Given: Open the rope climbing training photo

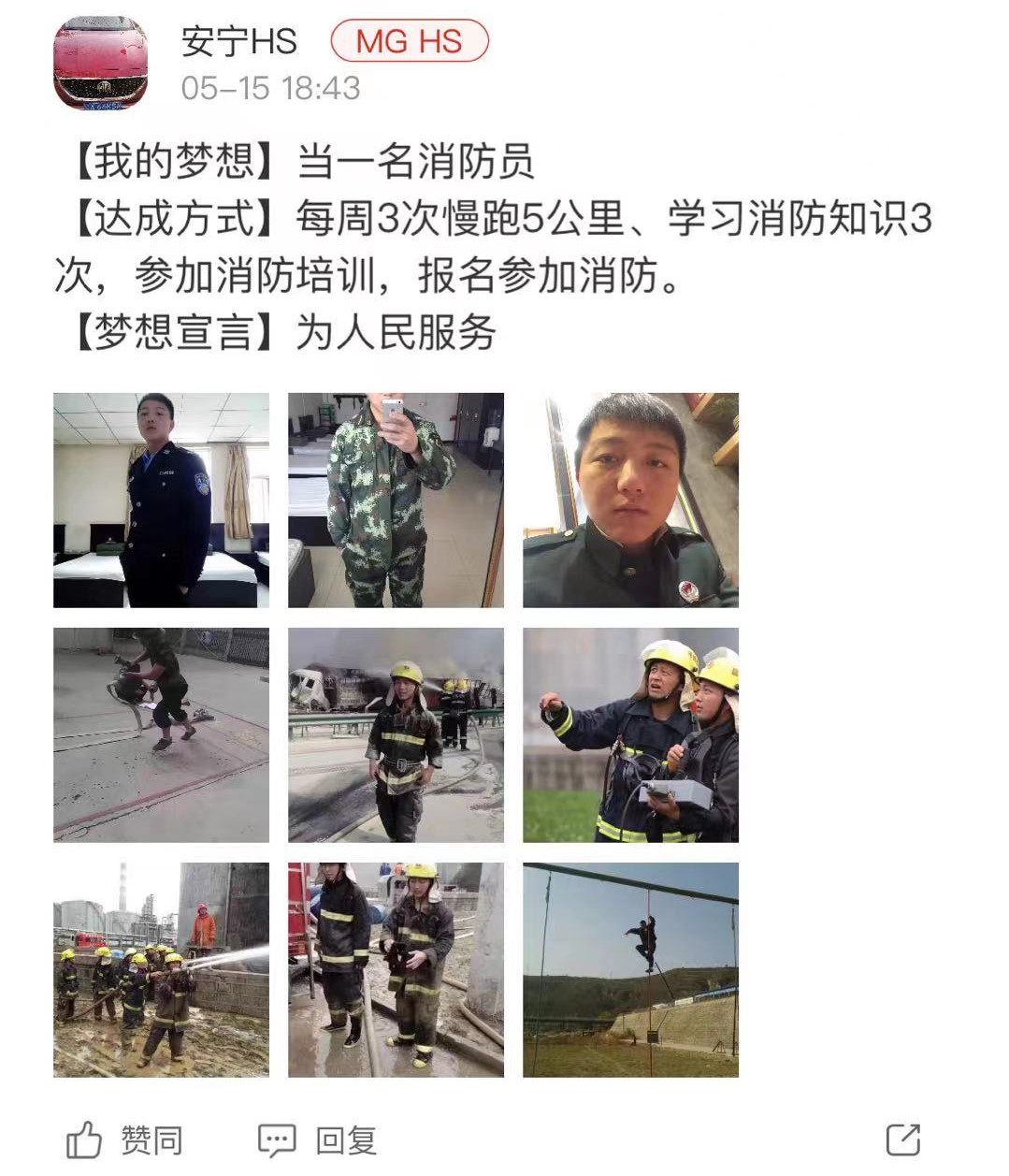Looking at the screenshot, I should click(x=630, y=970).
